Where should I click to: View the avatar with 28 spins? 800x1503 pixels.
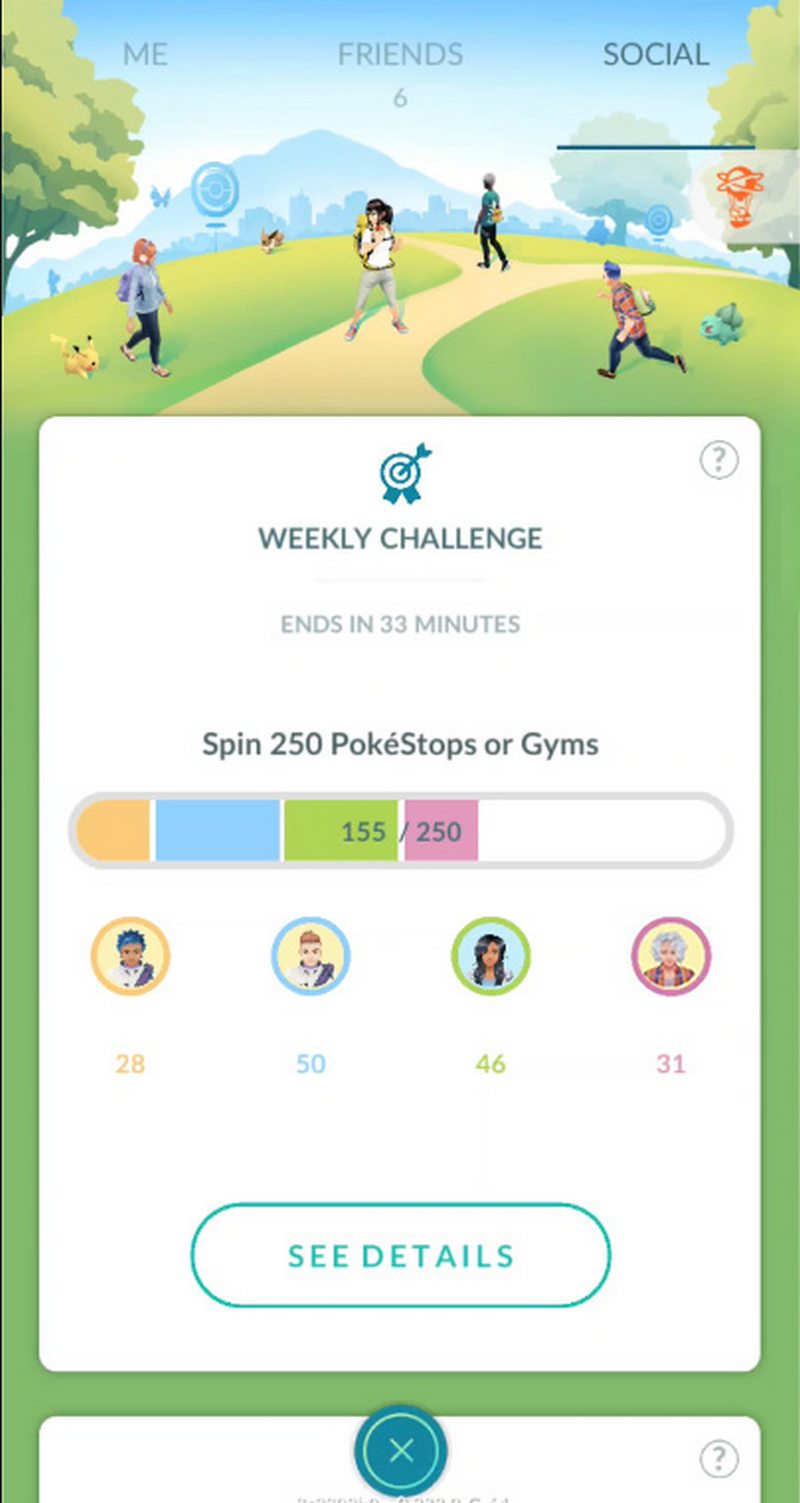(130, 957)
